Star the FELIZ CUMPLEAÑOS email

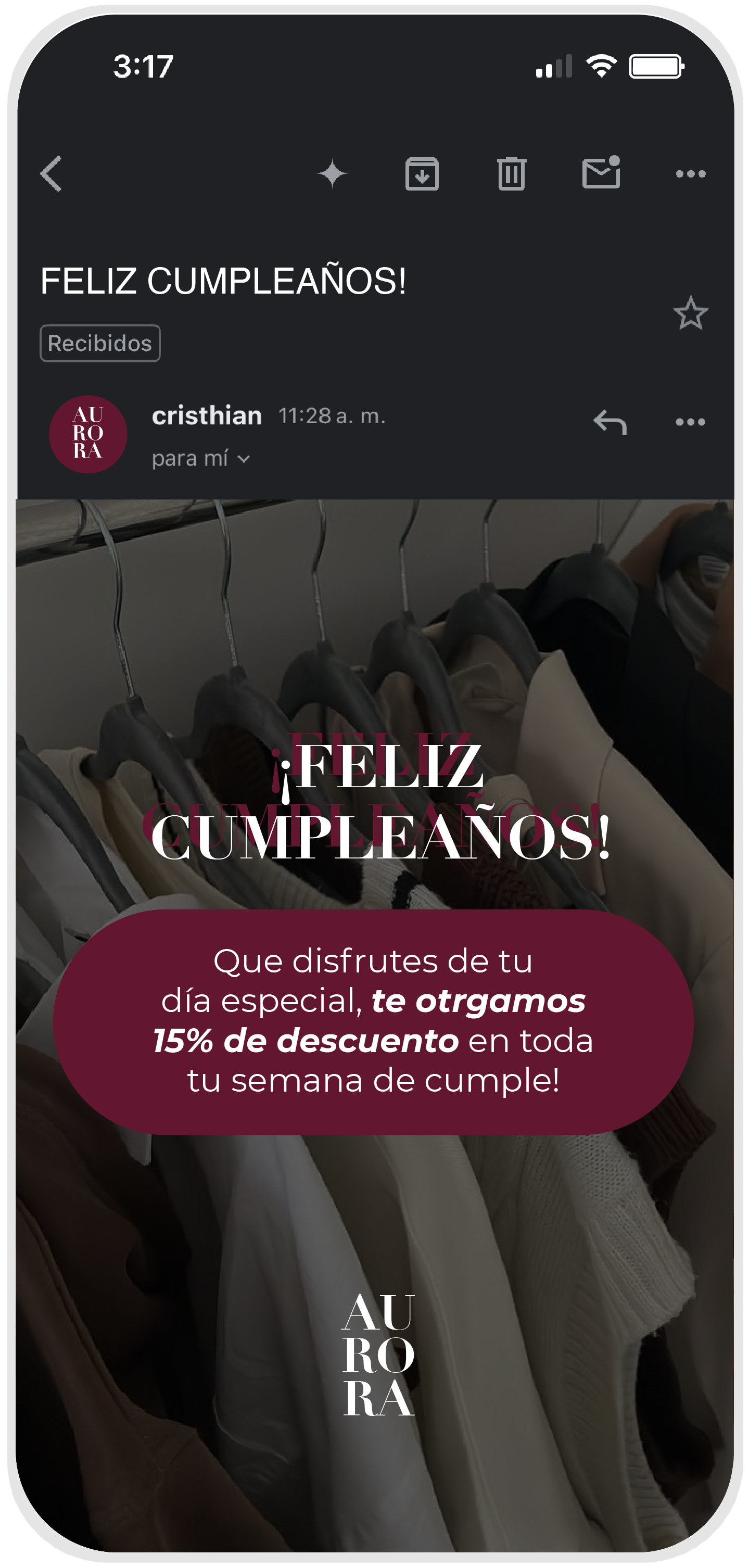click(691, 313)
